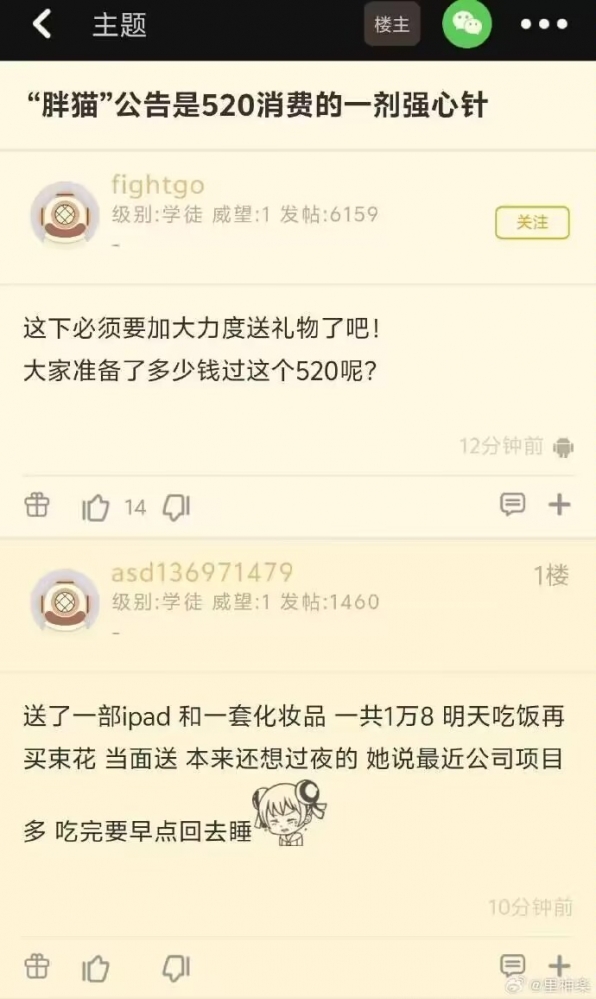Viewport: 596px width, 999px height.
Task: Like asd136971479's reply
Action: coord(96,968)
